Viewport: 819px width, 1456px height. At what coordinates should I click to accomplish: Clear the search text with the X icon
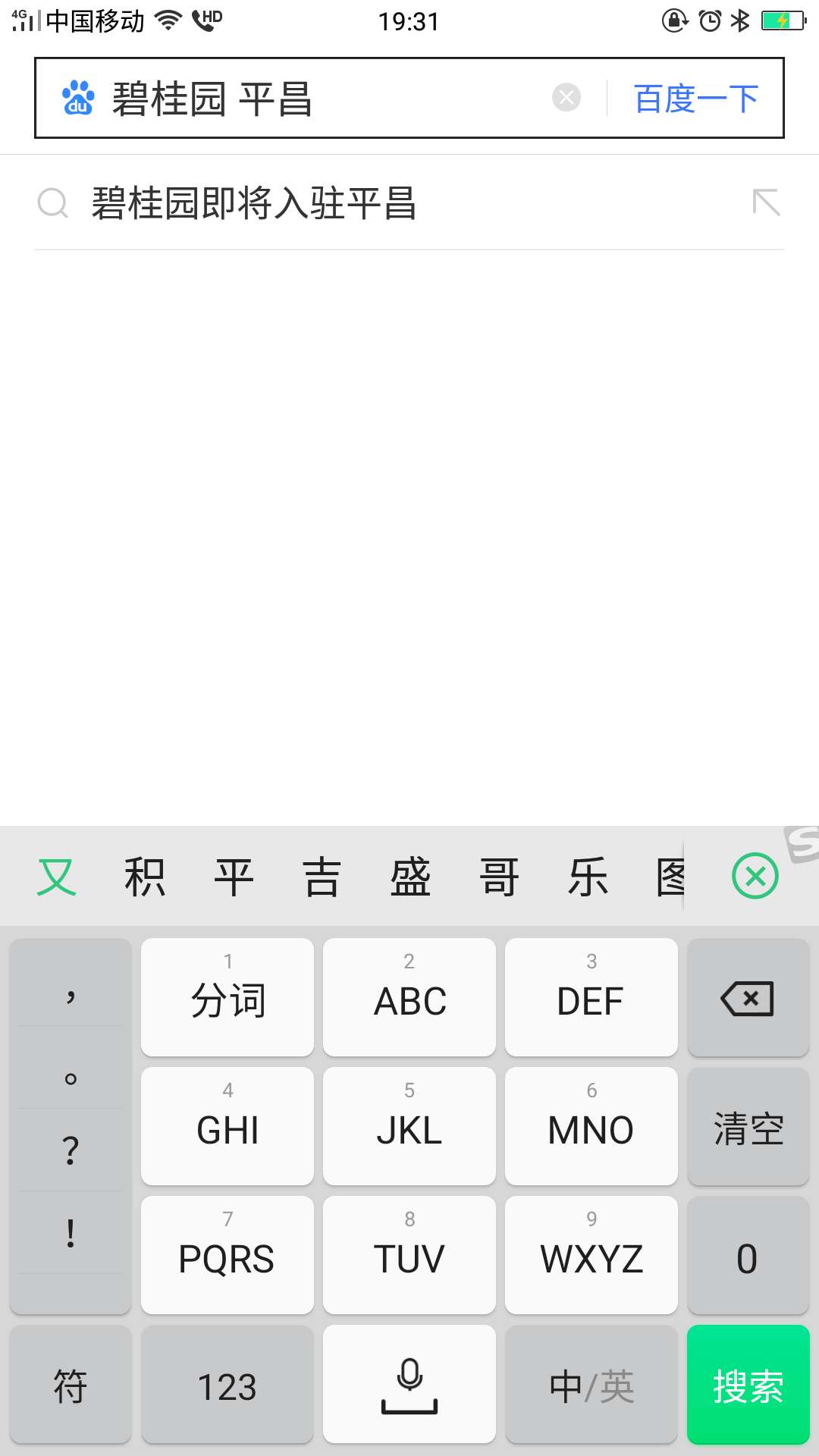566,98
